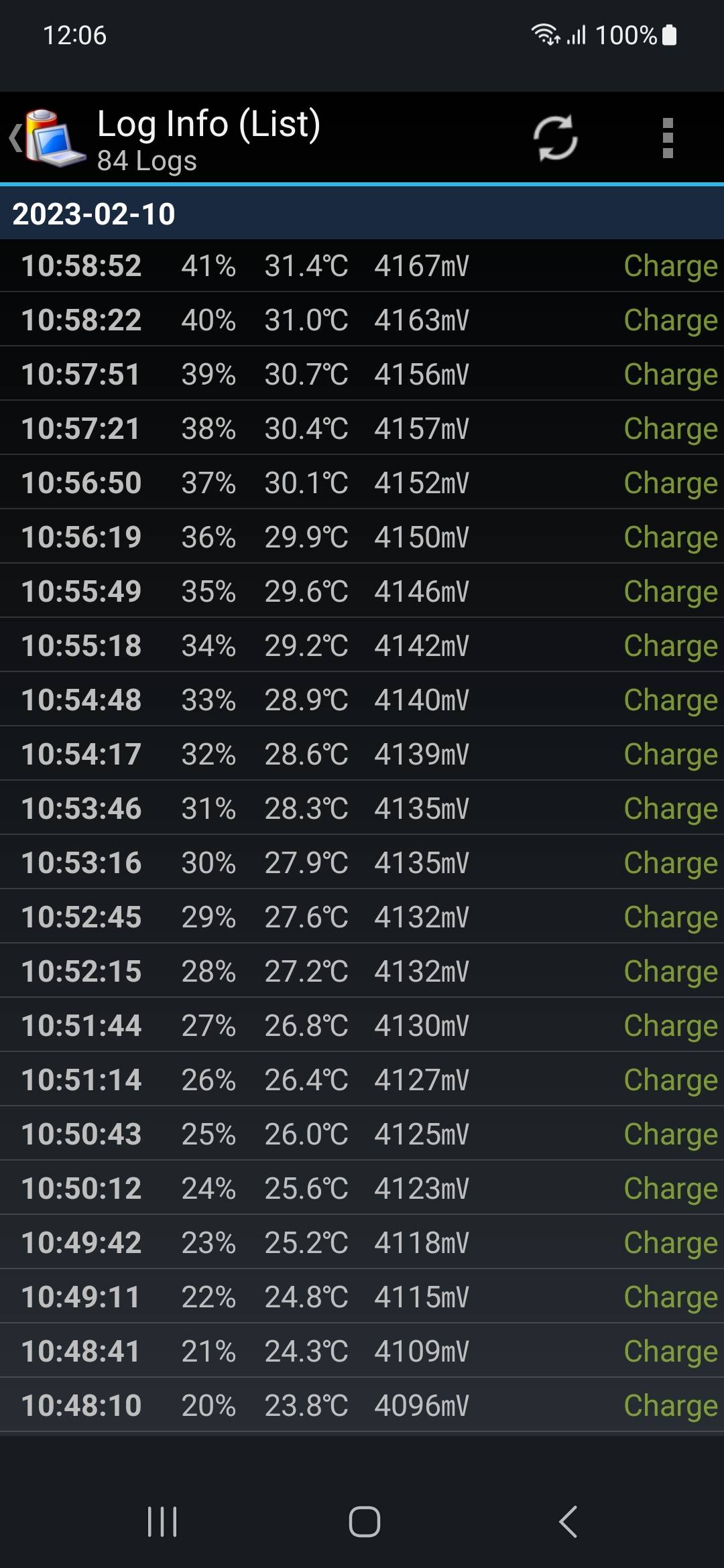Tap the system back button
Viewport: 724px width, 1568px height.
point(568,1521)
